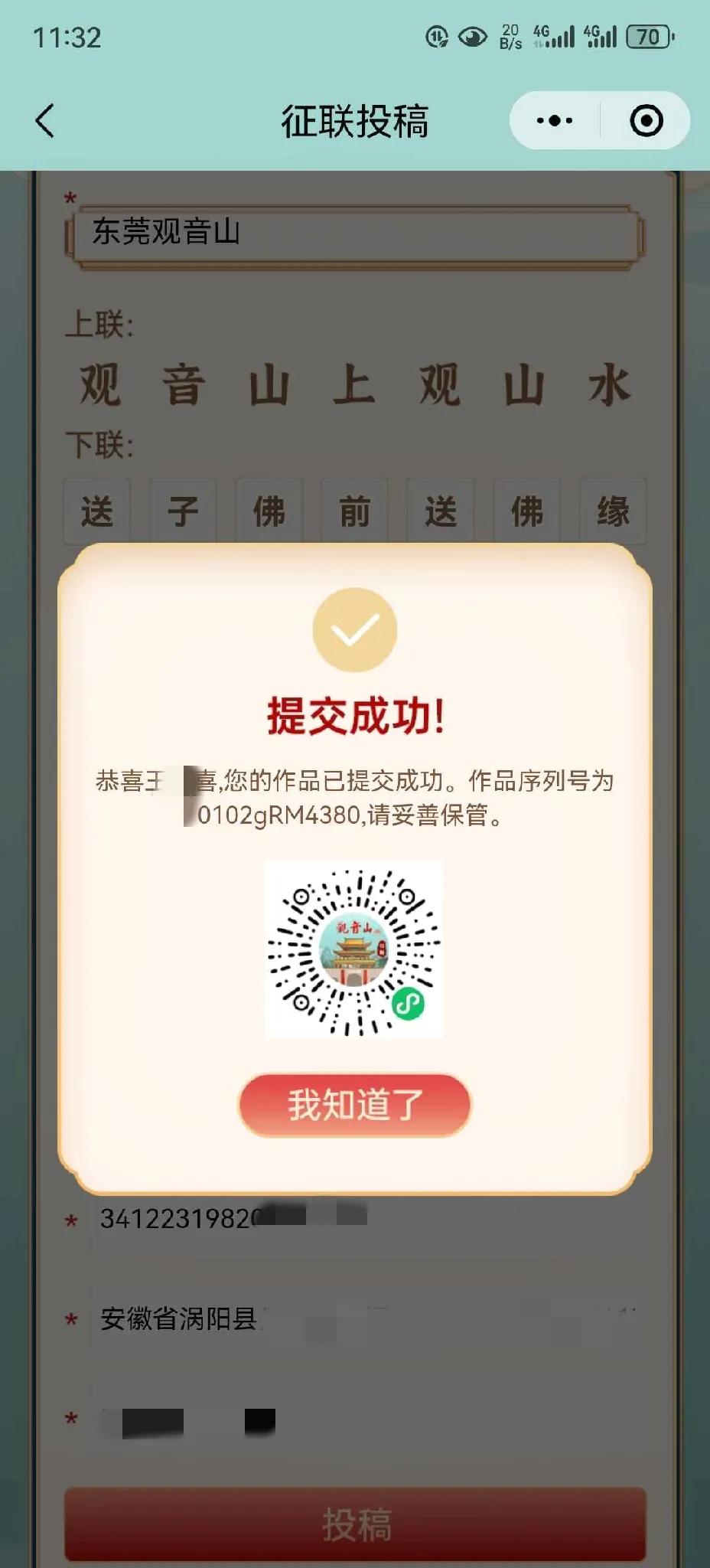The width and height of the screenshot is (710, 1568).
Task: Tap the eye-protection mode status icon
Action: (x=472, y=36)
